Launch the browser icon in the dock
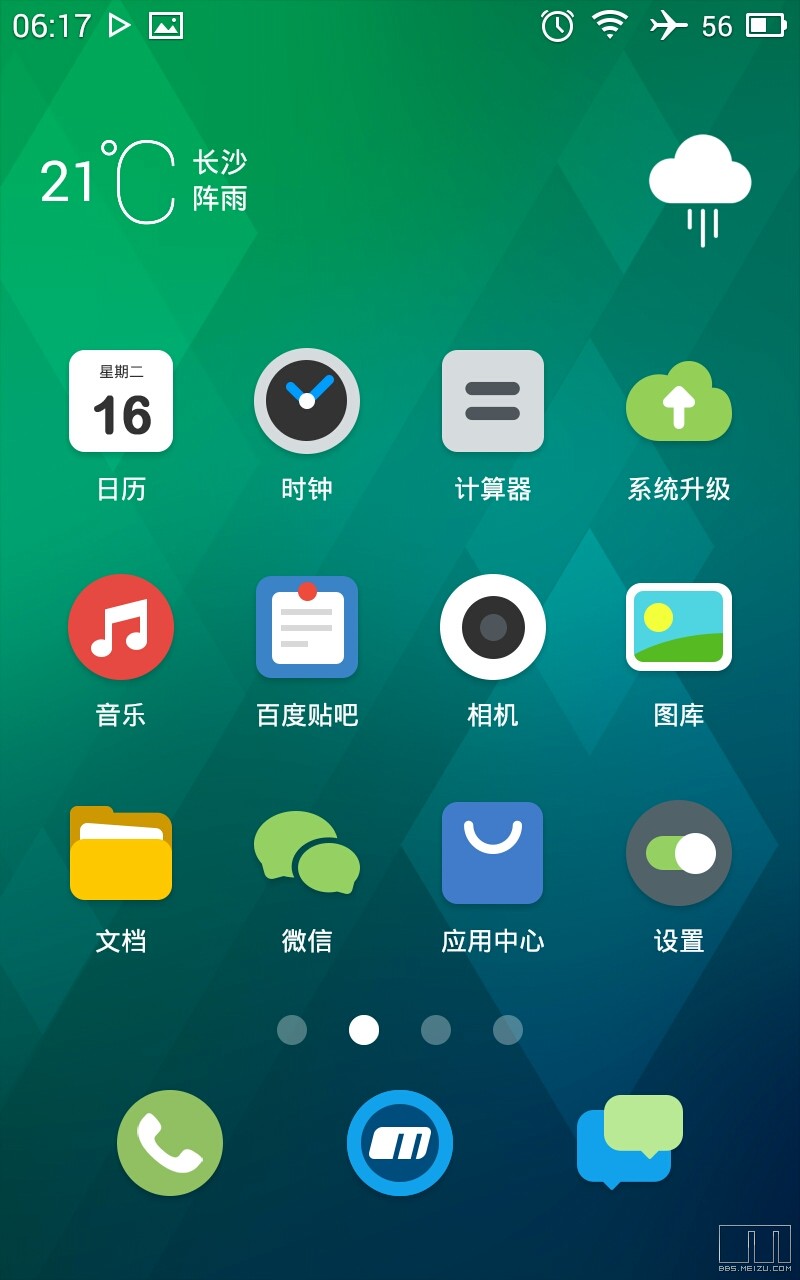This screenshot has height=1280, width=800. [400, 1143]
